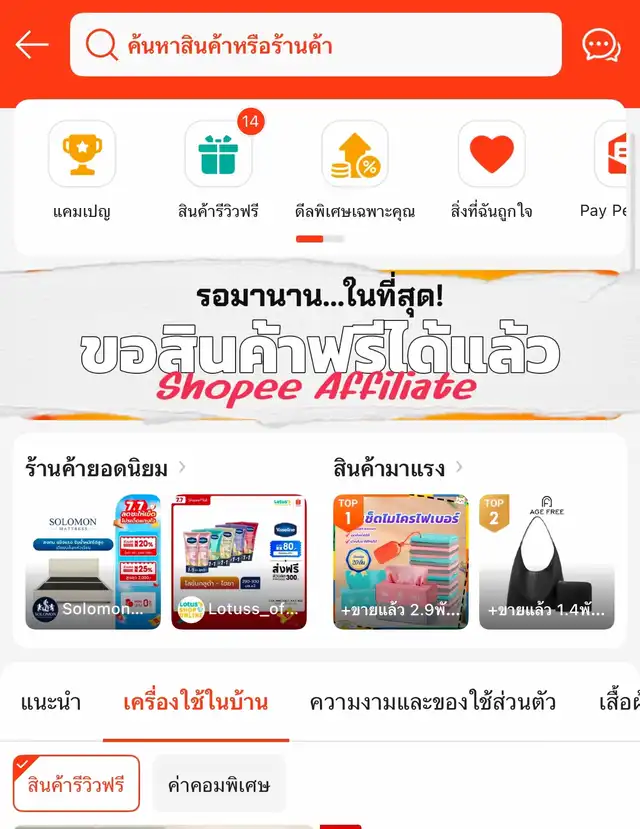Expand the สินค้ามาแรง section
Image resolution: width=640 pixels, height=829 pixels.
[x=398, y=467]
